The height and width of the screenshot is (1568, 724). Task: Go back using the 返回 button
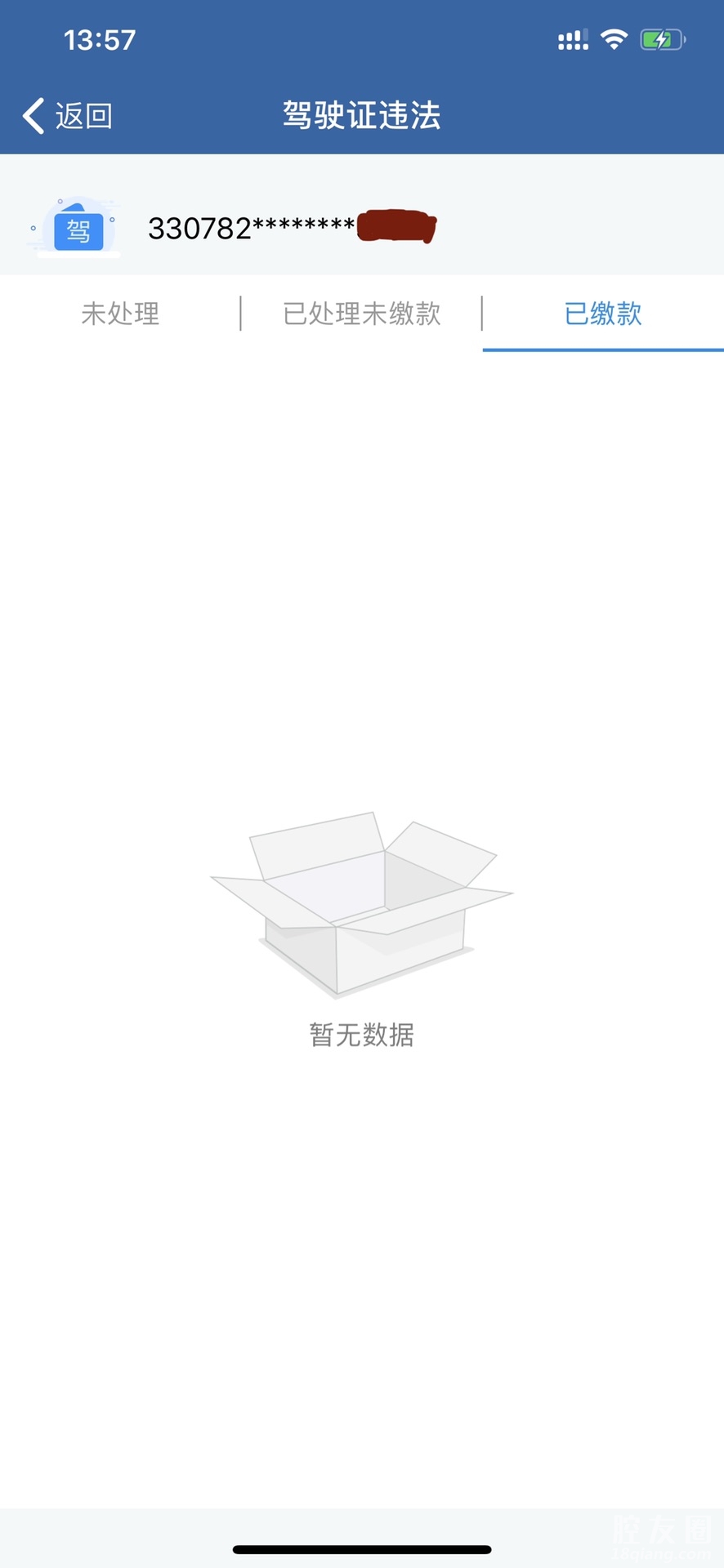[x=68, y=116]
